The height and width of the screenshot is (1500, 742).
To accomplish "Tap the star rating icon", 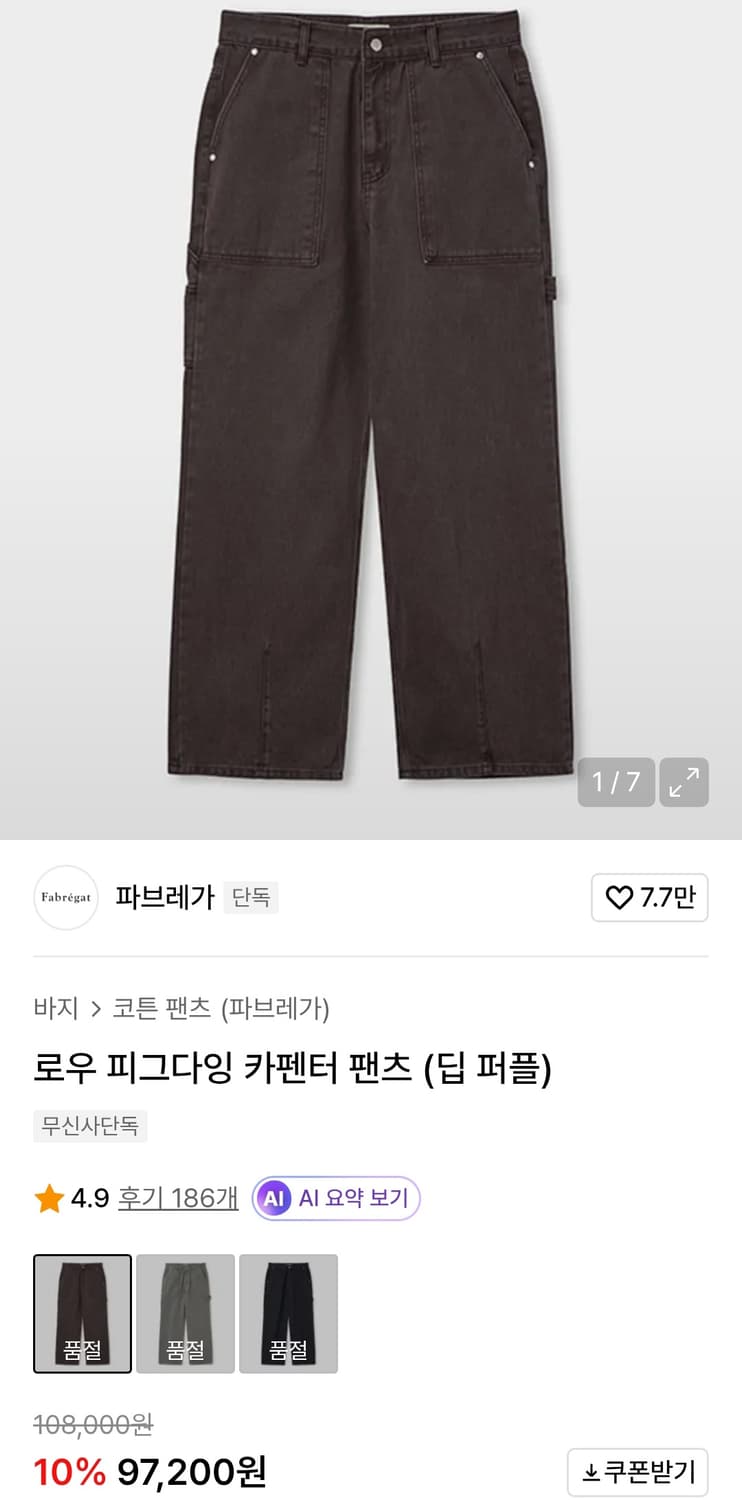I will pyautogui.click(x=47, y=1197).
